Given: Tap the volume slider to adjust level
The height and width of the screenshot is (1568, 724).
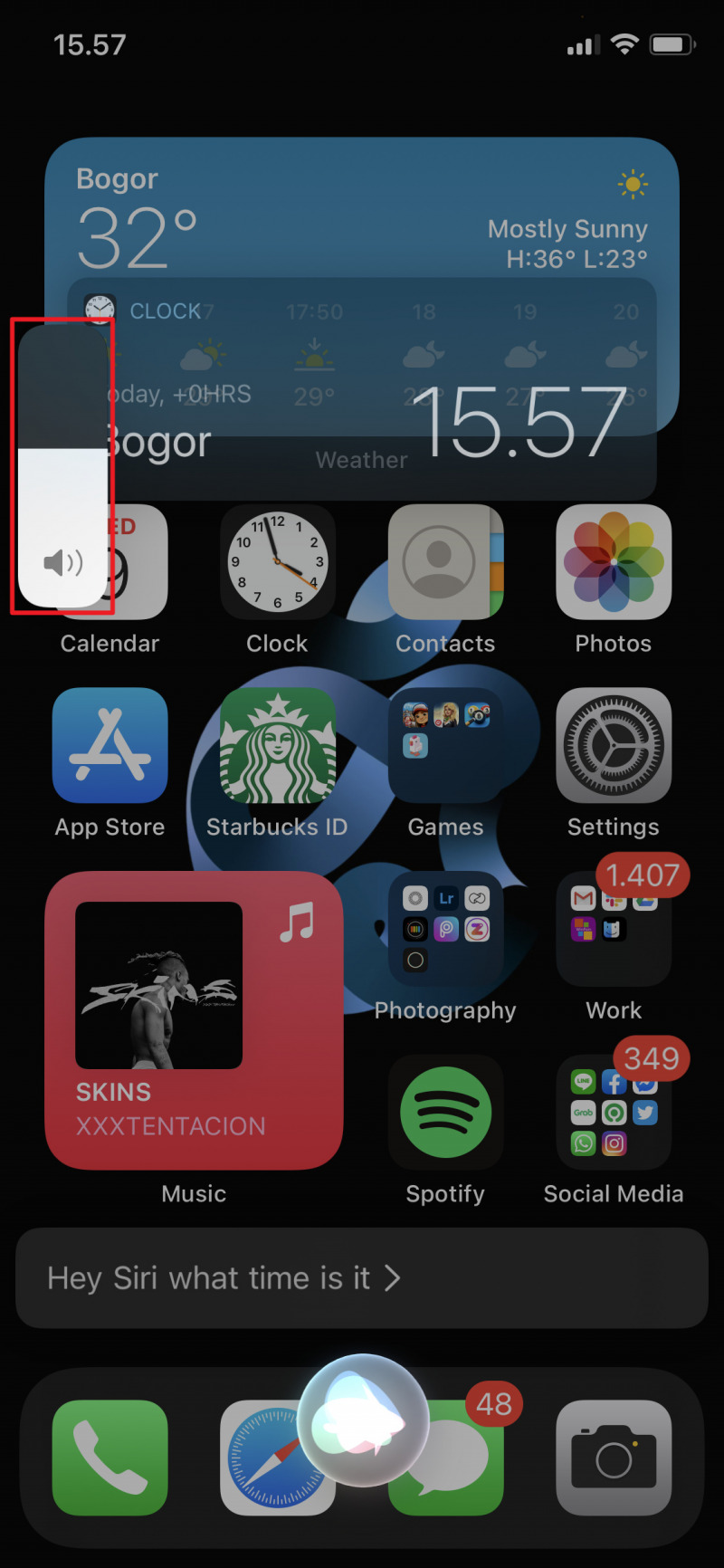Looking at the screenshot, I should (63, 464).
